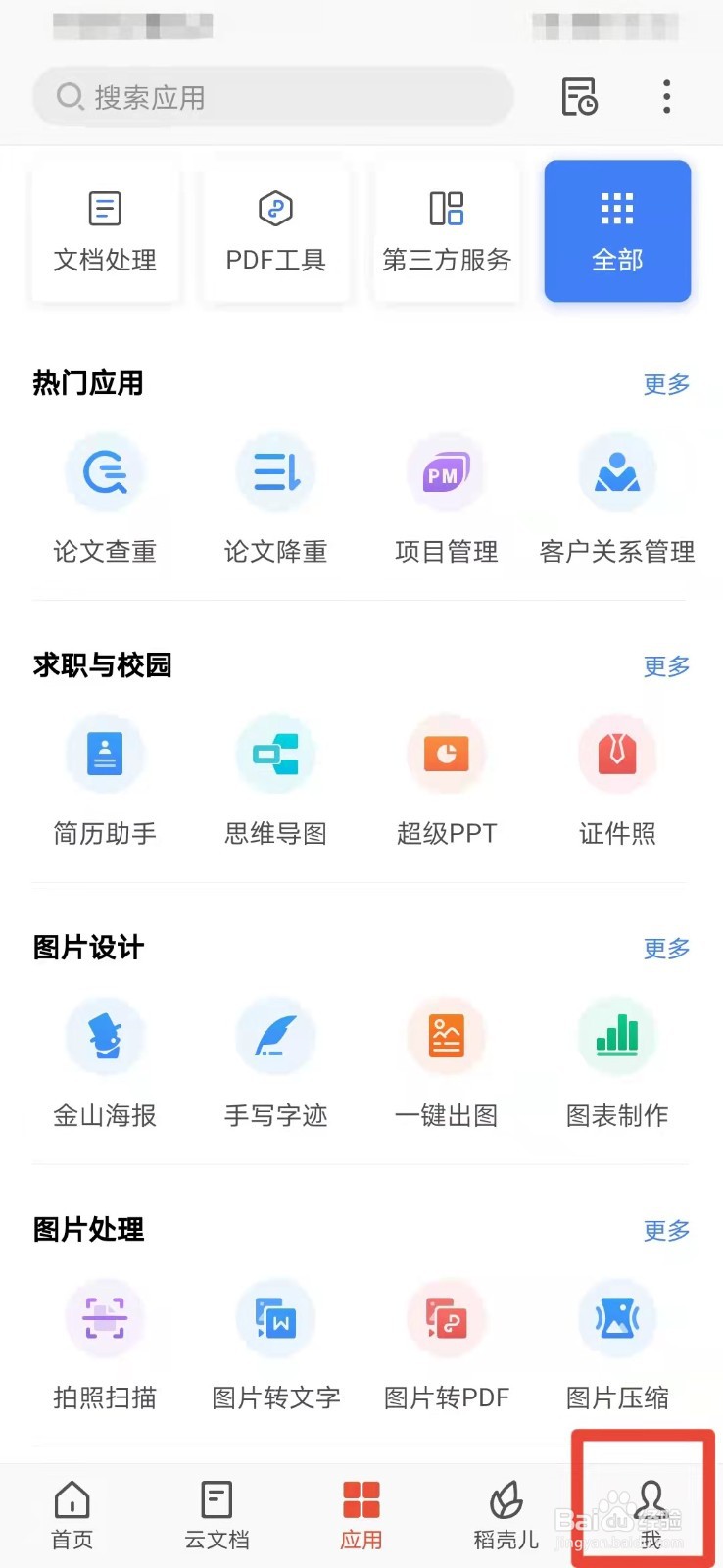Screen dimensions: 723x1568
Task: Open the recent documents icon beside search
Action: 579,97
